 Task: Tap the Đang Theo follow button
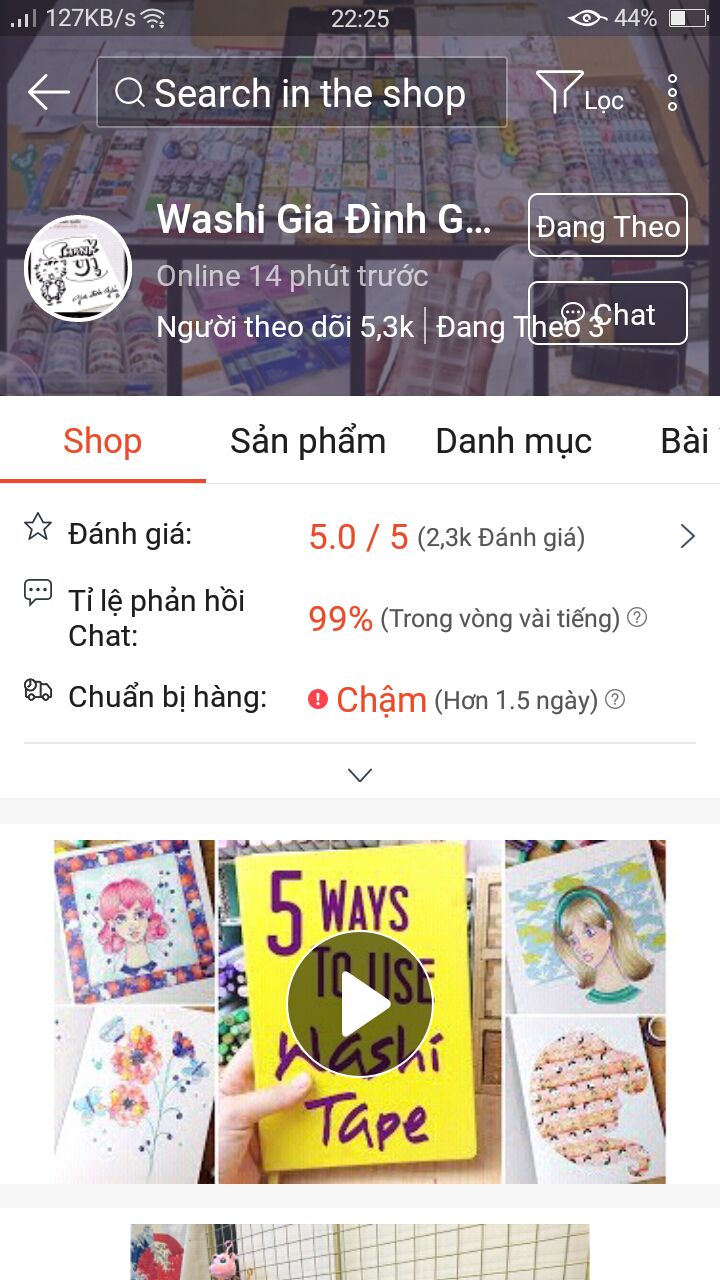(x=607, y=226)
